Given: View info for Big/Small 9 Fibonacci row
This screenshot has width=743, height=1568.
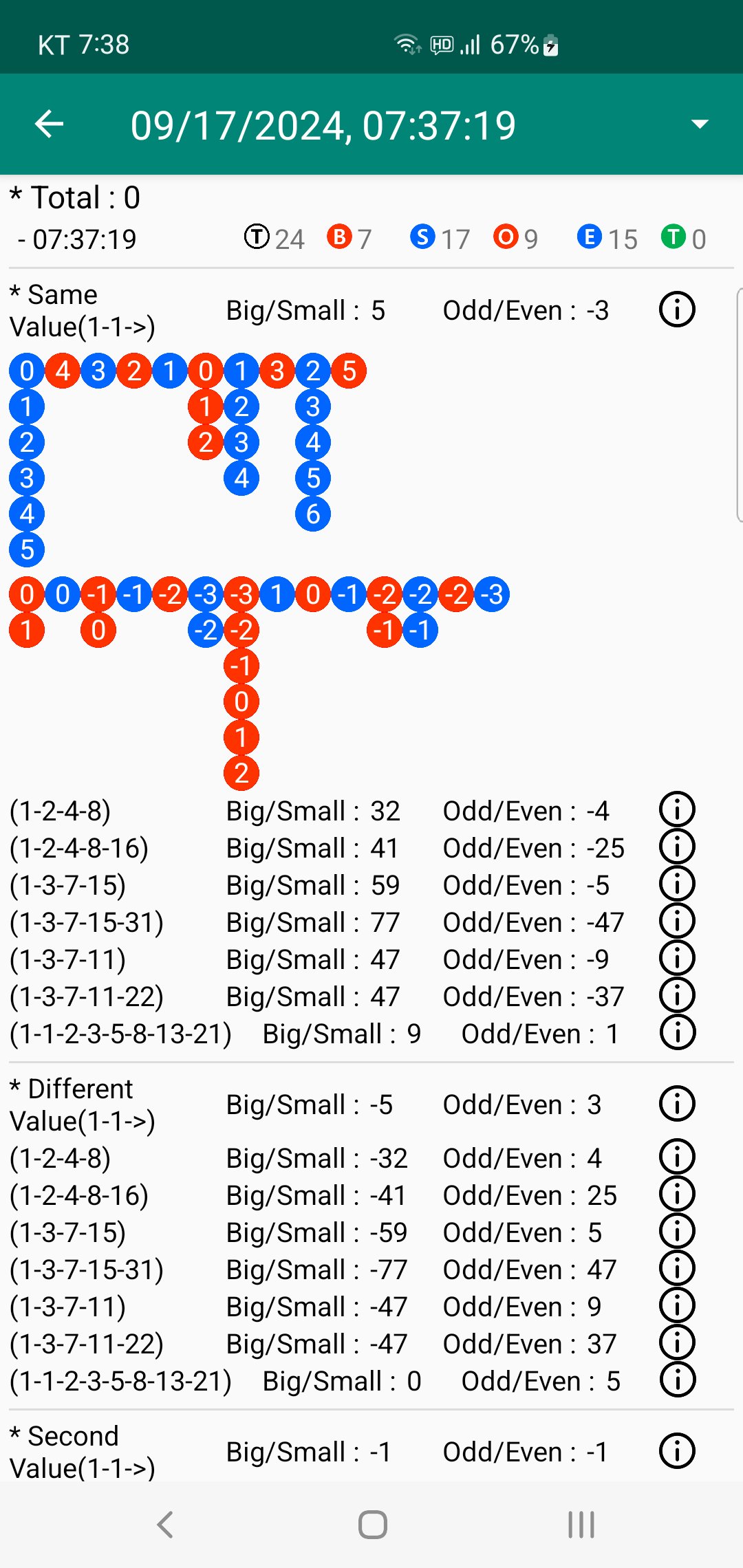Looking at the screenshot, I should coord(677,1033).
